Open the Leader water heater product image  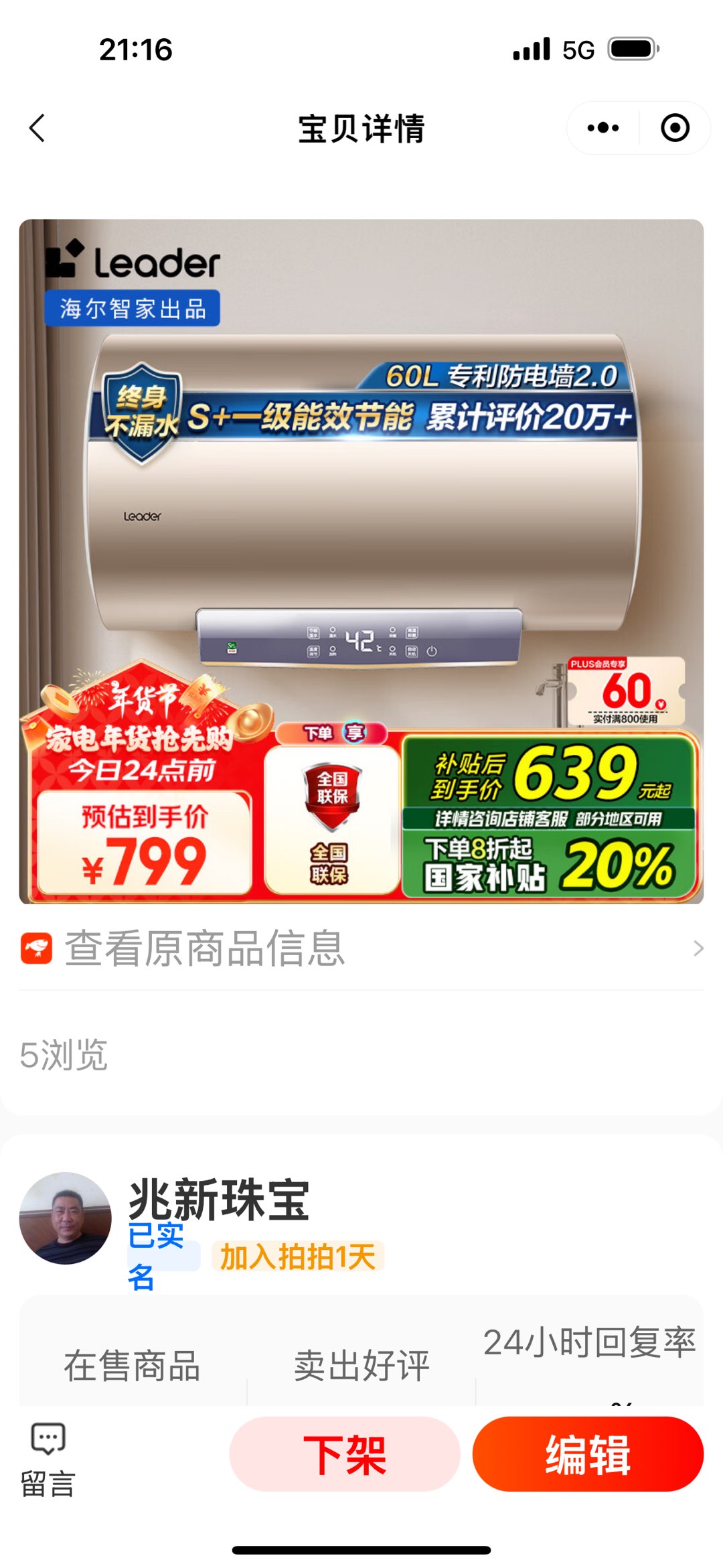coord(361,561)
